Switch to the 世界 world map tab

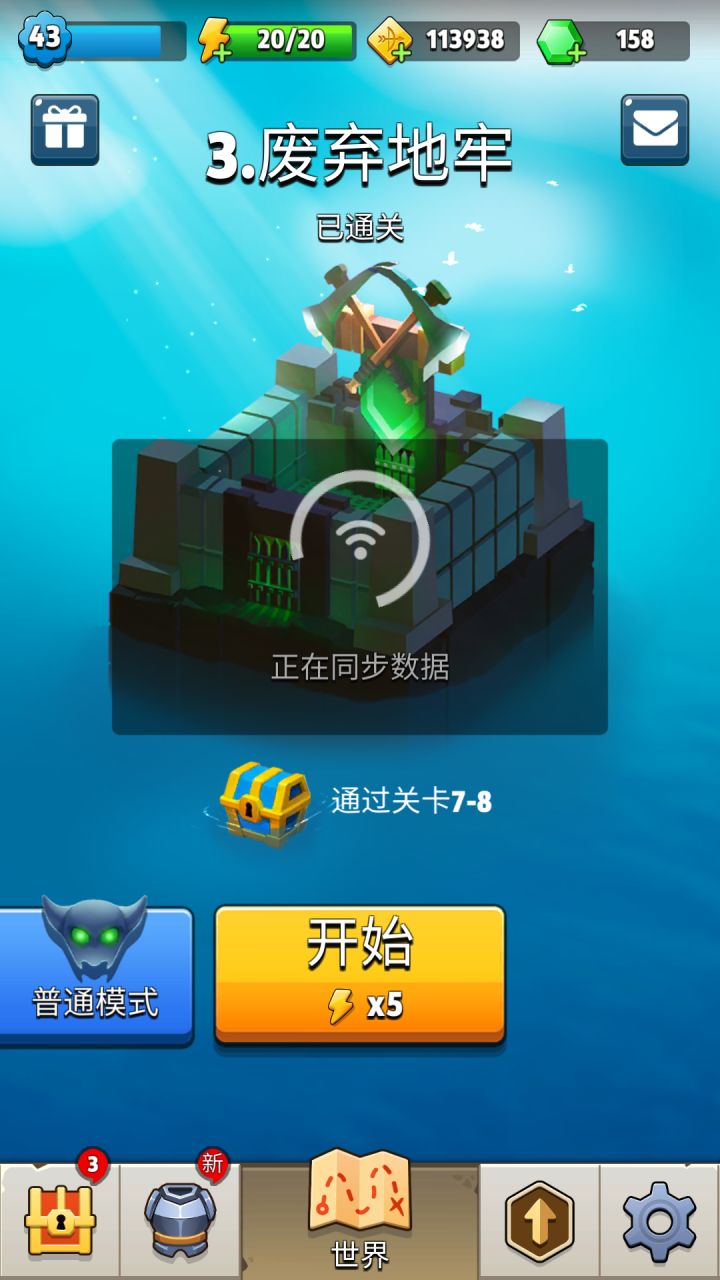pos(360,1210)
